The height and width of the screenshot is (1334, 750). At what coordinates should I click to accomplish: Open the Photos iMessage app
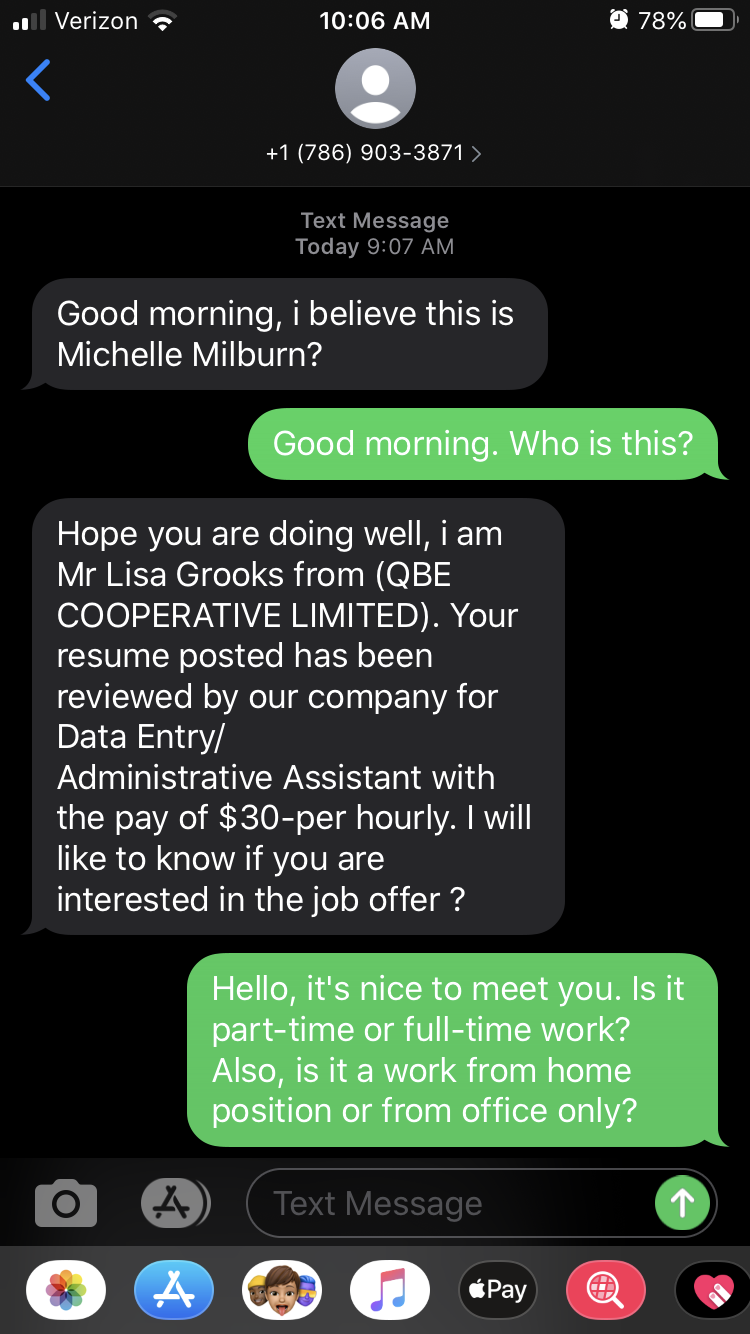(x=66, y=1290)
